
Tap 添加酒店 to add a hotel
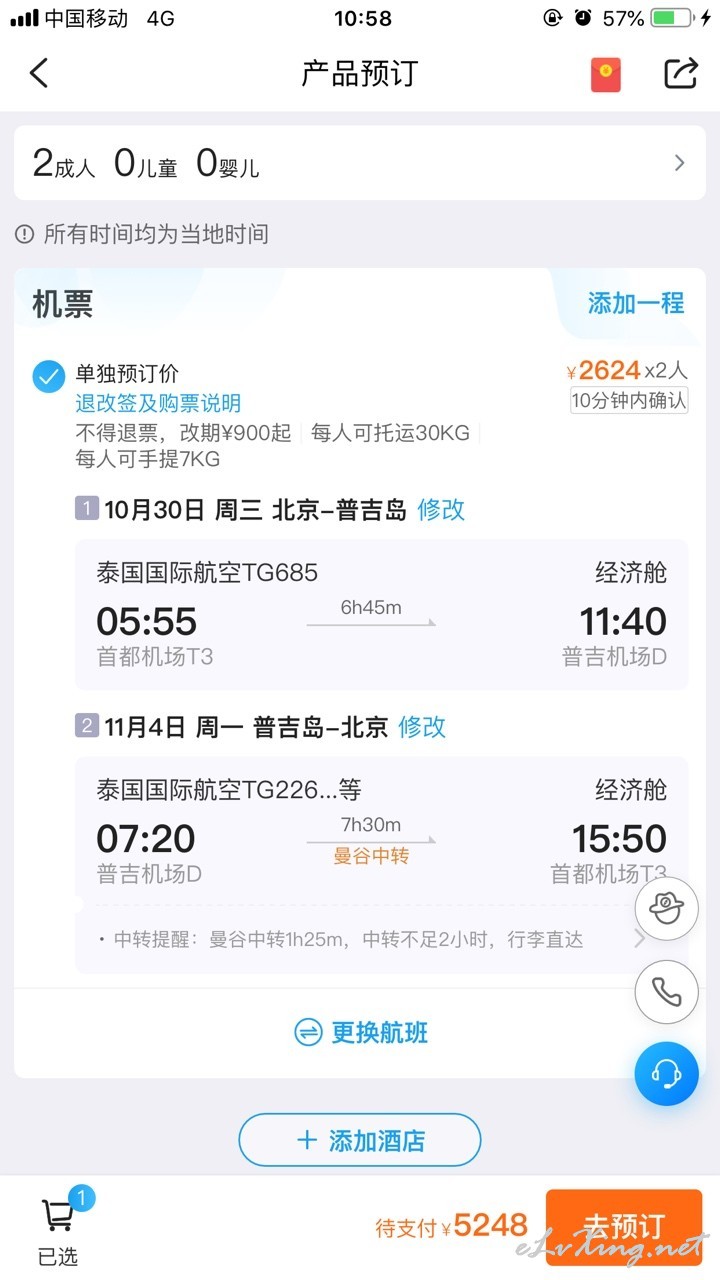[360, 1140]
